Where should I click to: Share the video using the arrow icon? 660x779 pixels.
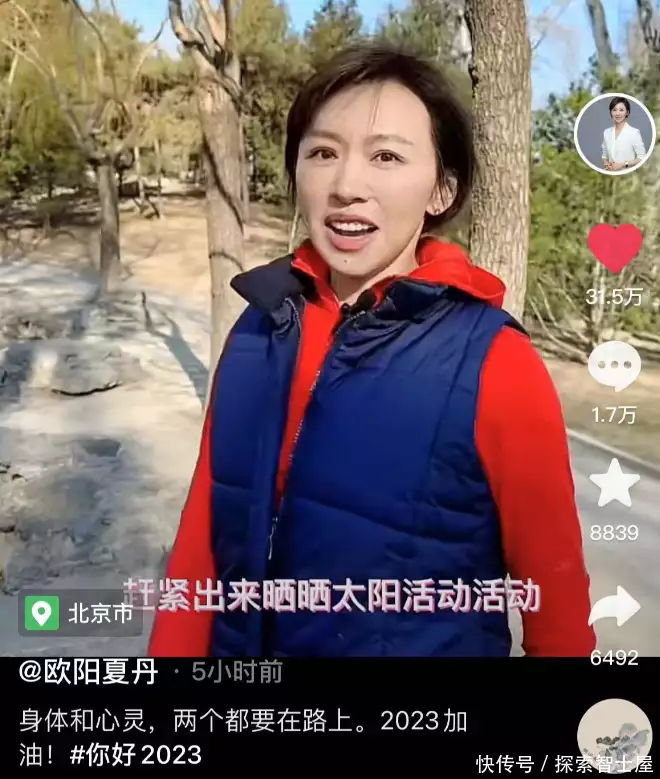click(614, 607)
